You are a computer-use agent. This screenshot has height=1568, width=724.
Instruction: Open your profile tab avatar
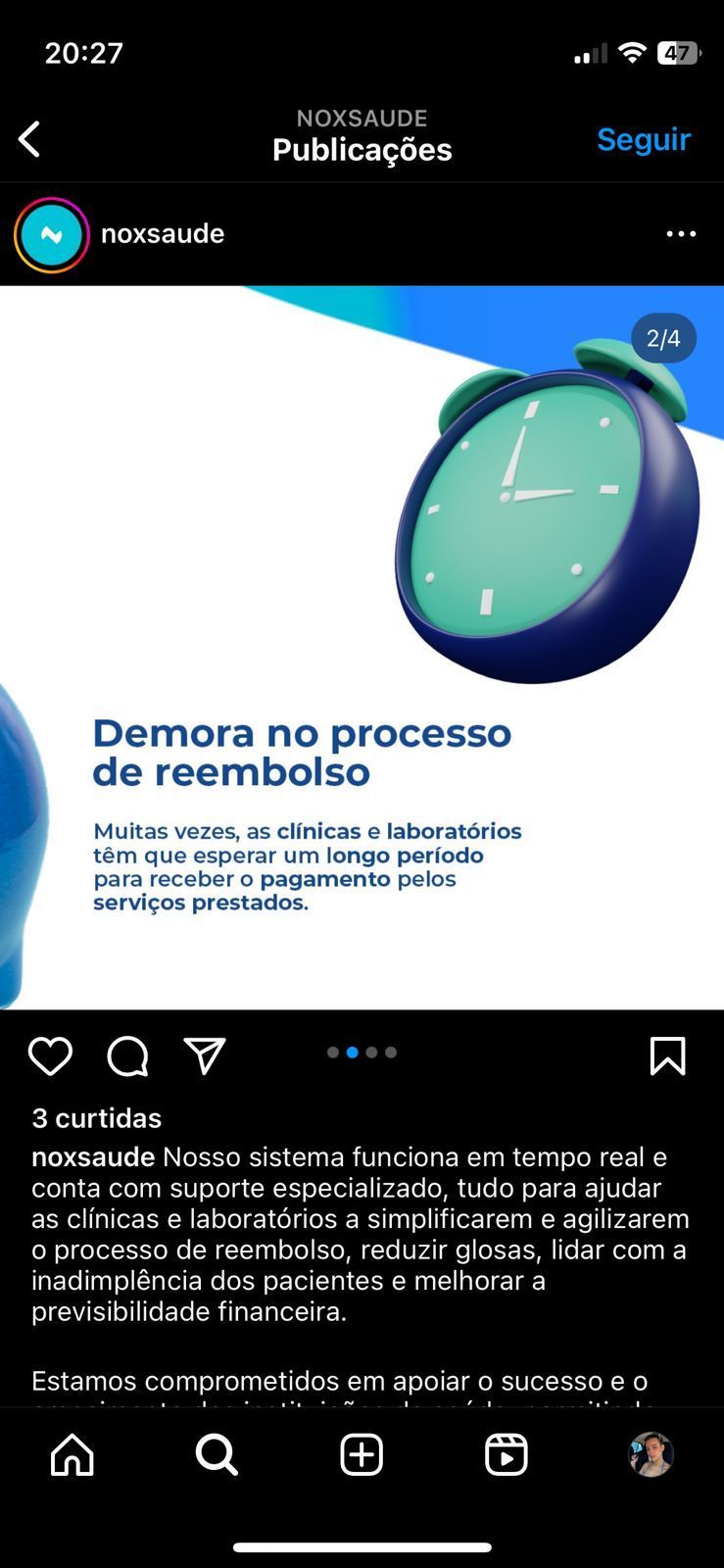[x=651, y=1455]
